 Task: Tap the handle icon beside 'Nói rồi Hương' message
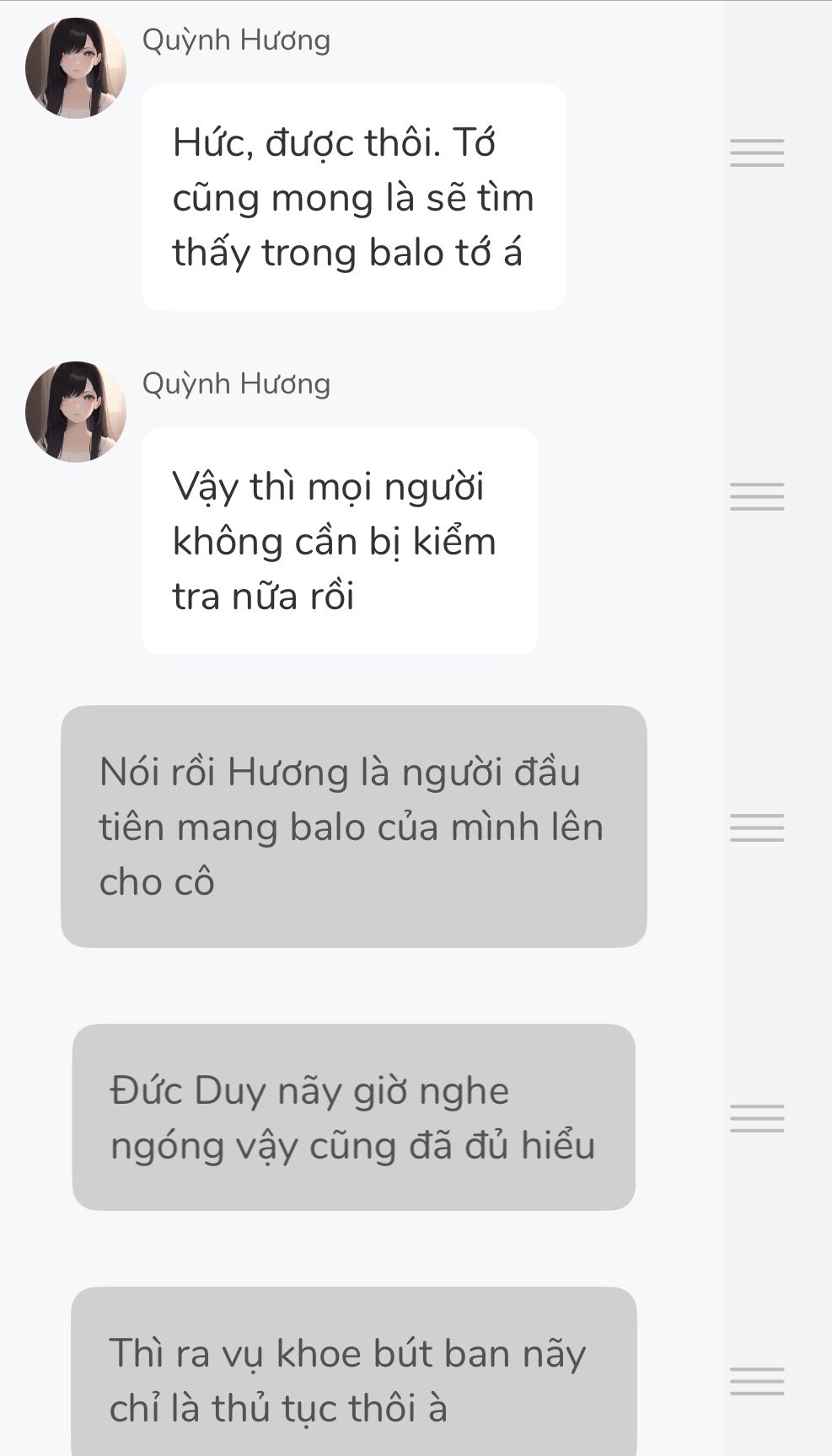point(756,827)
